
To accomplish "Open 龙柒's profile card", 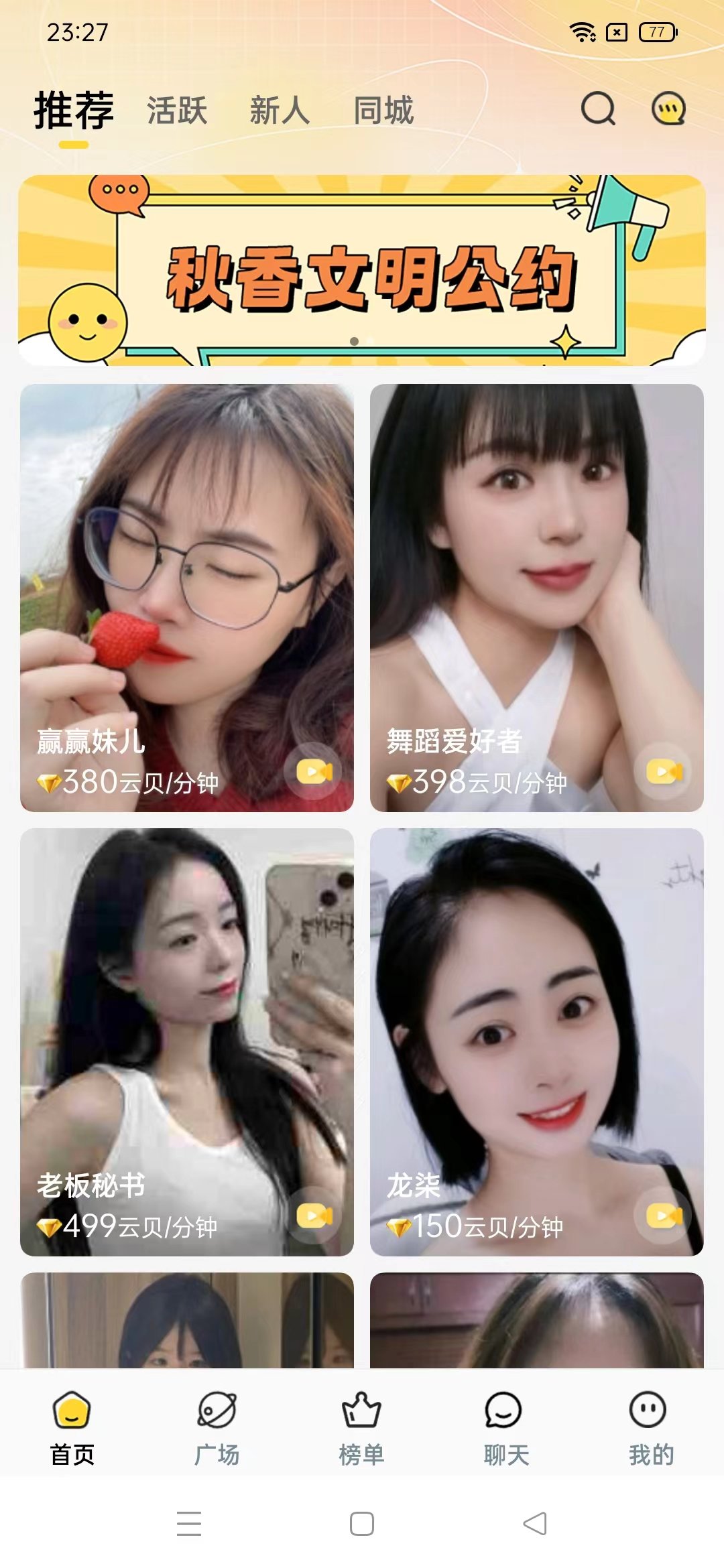I will (536, 1005).
